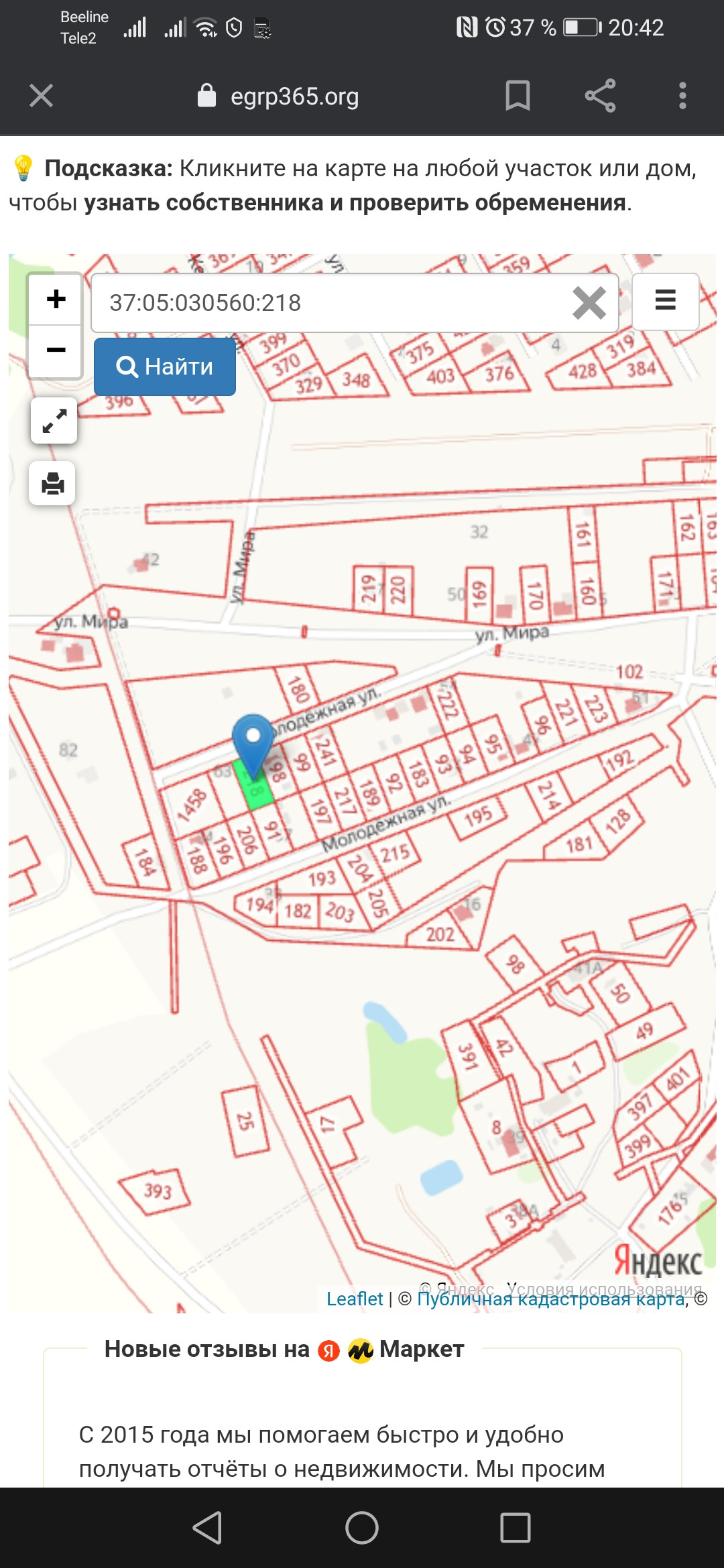Expand the map to fullscreen
The height and width of the screenshot is (1568, 724).
[x=54, y=421]
